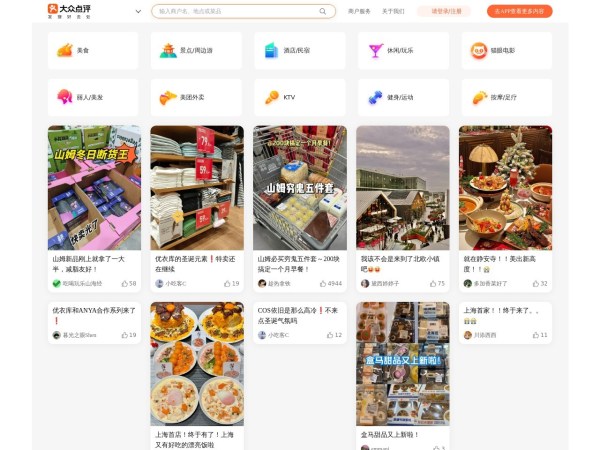Expand the city dropdown arrow beside the logo
The image size is (600, 450).
138,12
